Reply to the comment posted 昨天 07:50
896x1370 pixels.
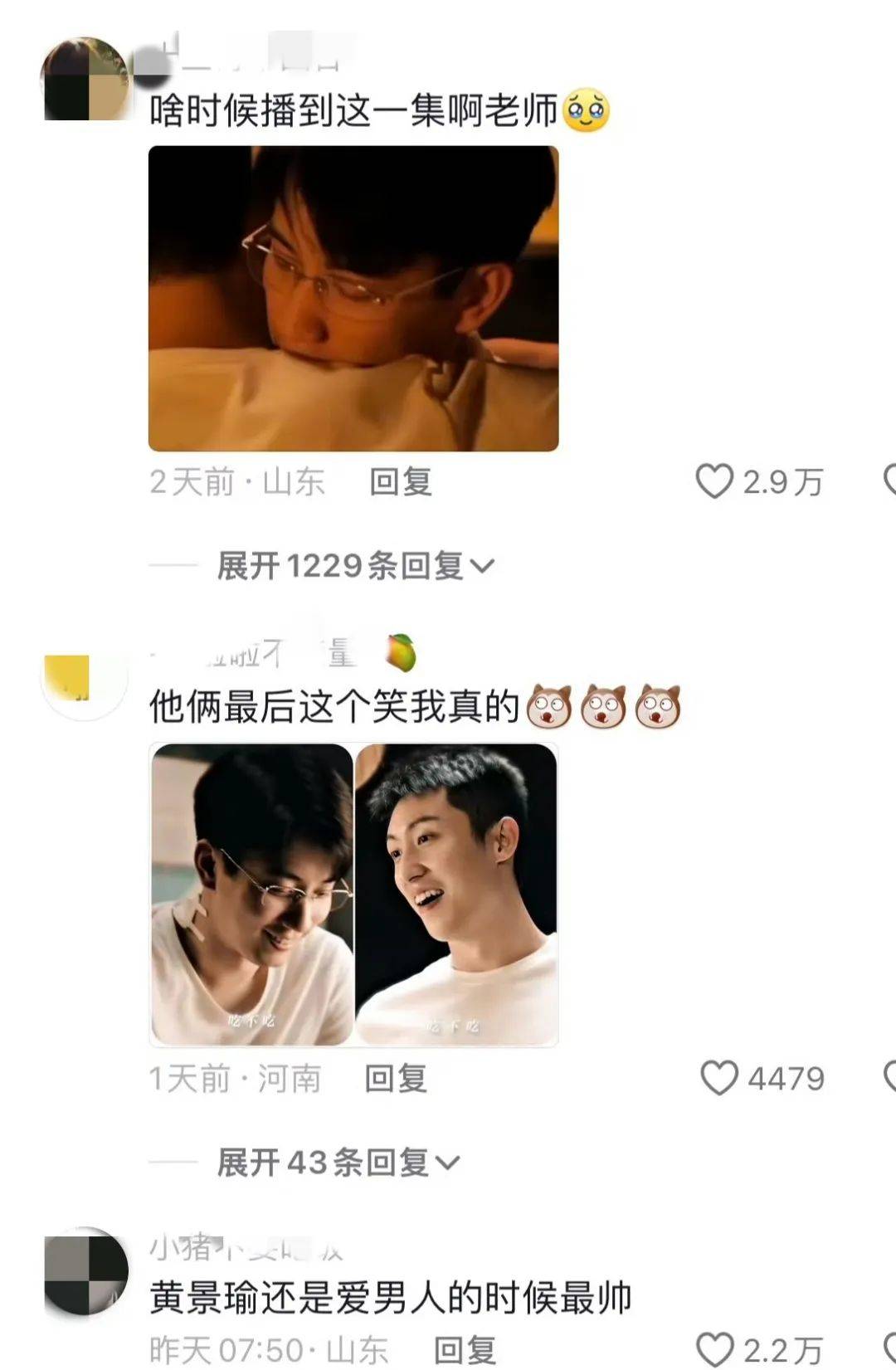pos(465,1350)
